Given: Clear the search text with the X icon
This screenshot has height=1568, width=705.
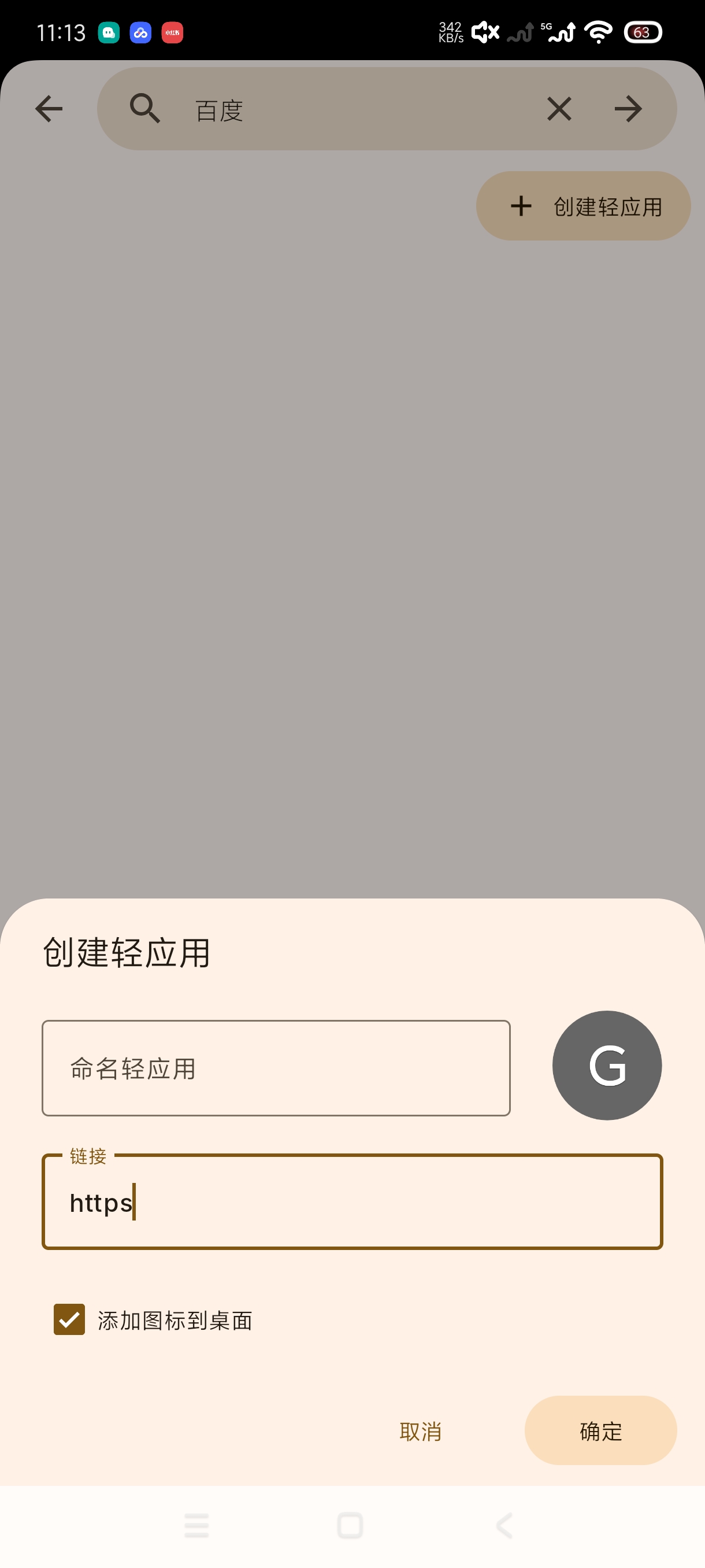Looking at the screenshot, I should pyautogui.click(x=558, y=108).
